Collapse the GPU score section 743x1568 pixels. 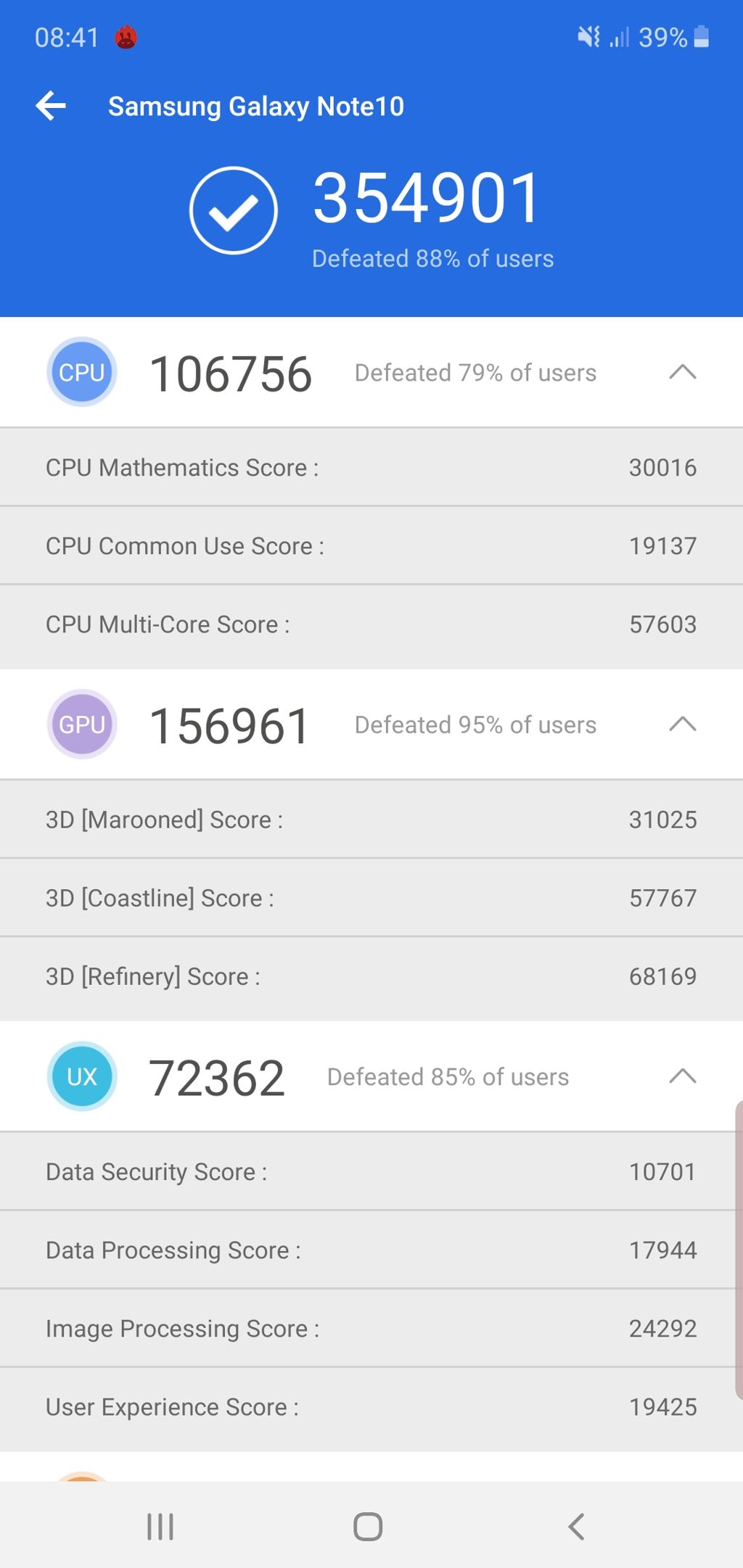click(682, 724)
